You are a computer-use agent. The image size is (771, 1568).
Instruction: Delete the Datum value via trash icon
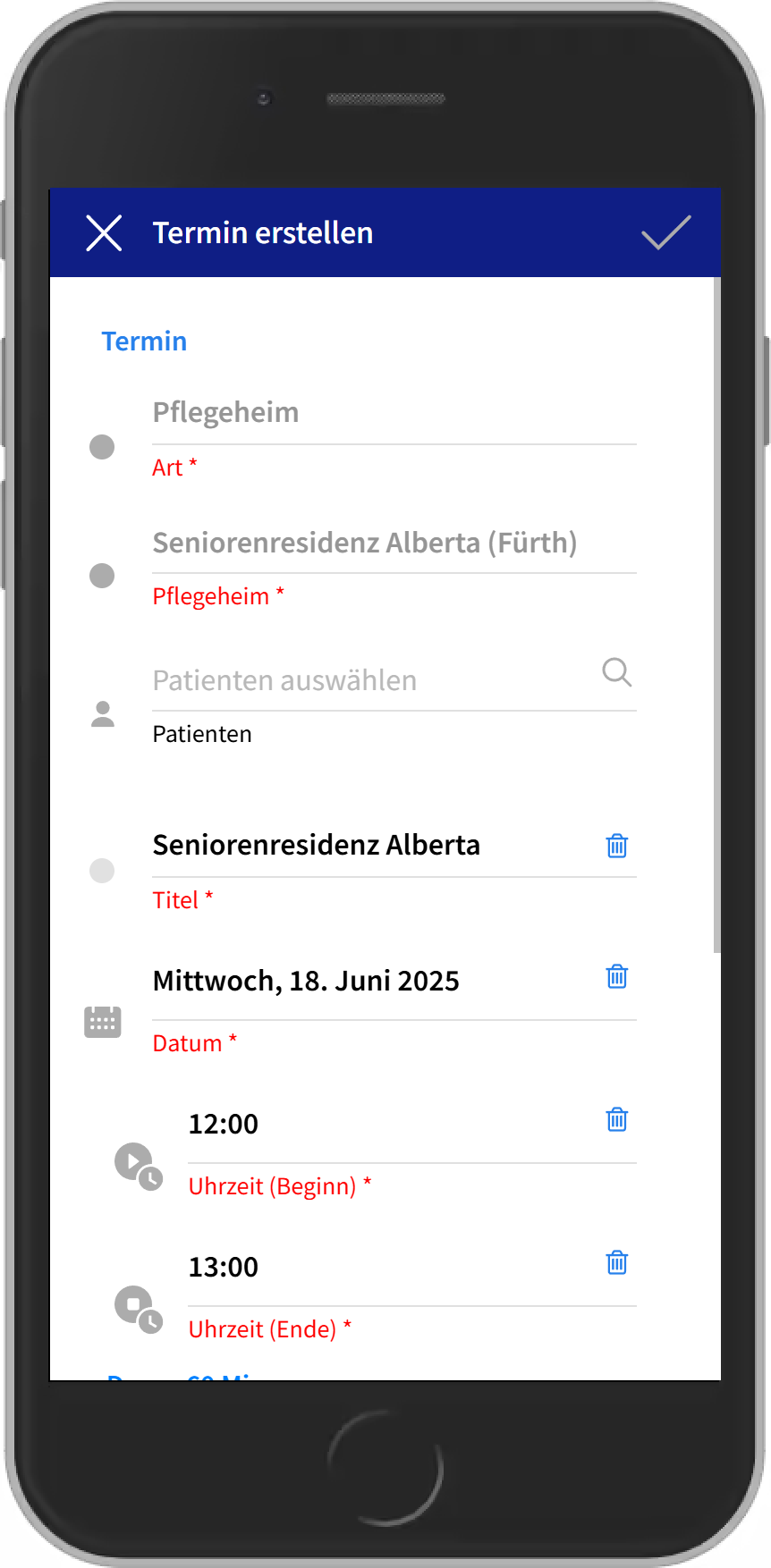point(617,976)
